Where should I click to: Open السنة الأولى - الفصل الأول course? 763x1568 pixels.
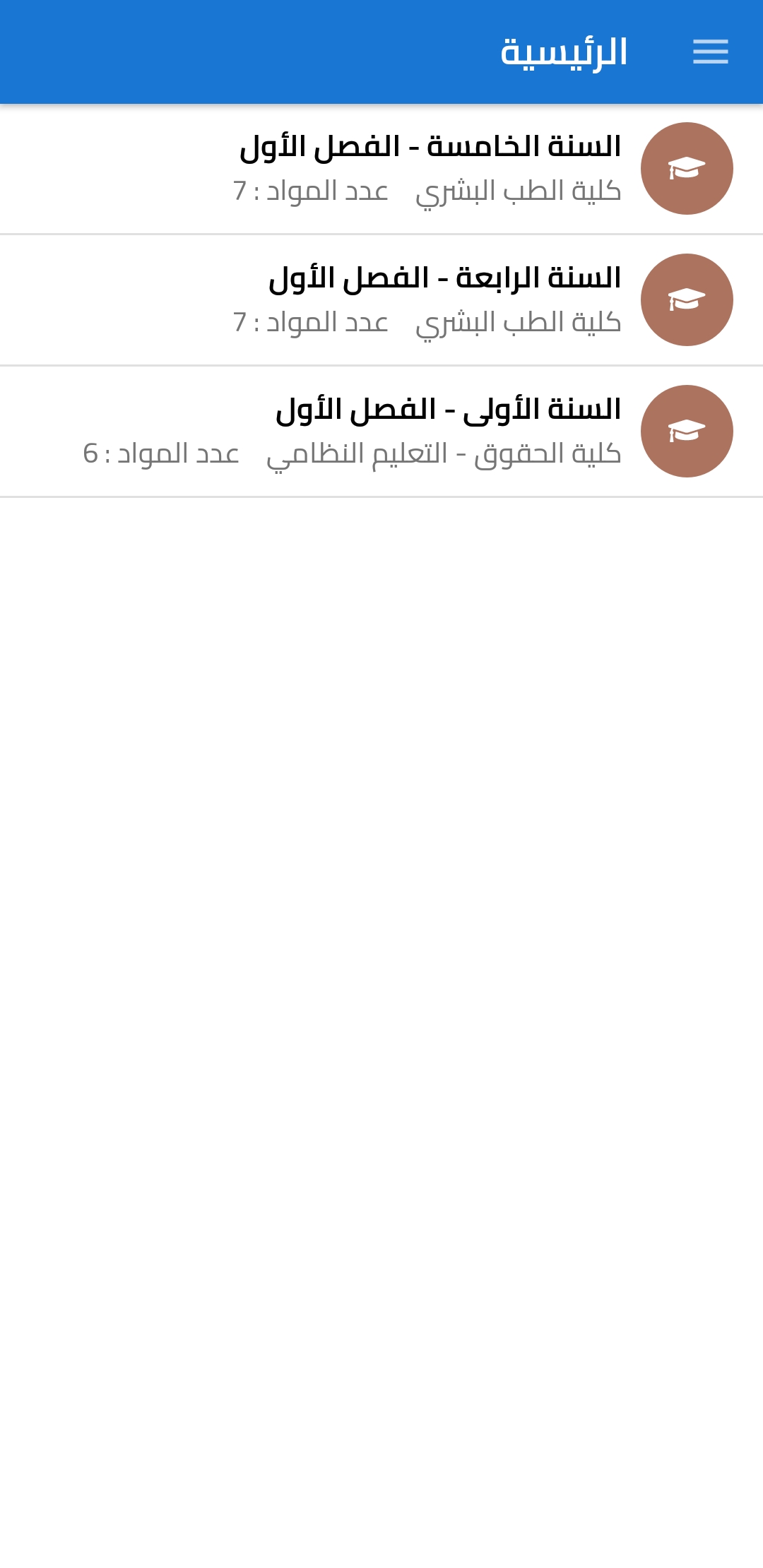click(x=381, y=431)
